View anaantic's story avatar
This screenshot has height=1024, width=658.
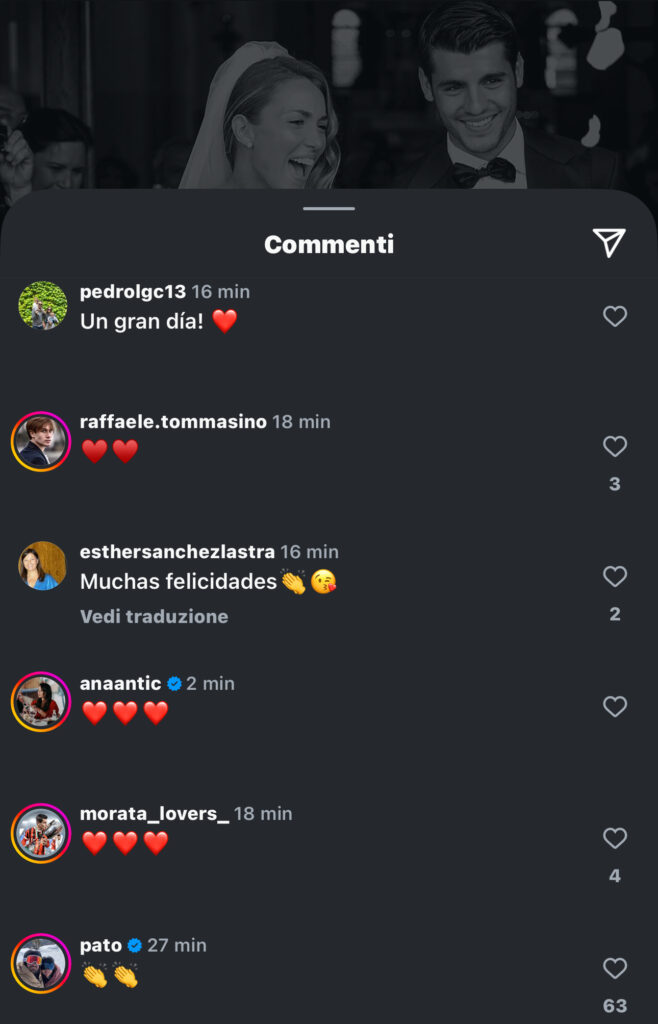pos(41,702)
